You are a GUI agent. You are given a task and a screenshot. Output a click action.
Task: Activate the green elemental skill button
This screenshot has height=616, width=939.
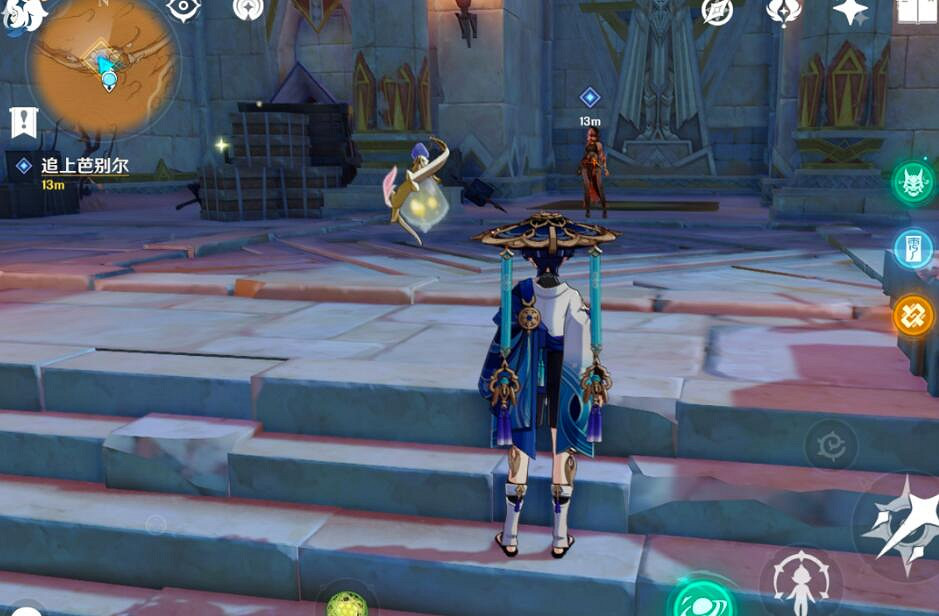tap(705, 598)
